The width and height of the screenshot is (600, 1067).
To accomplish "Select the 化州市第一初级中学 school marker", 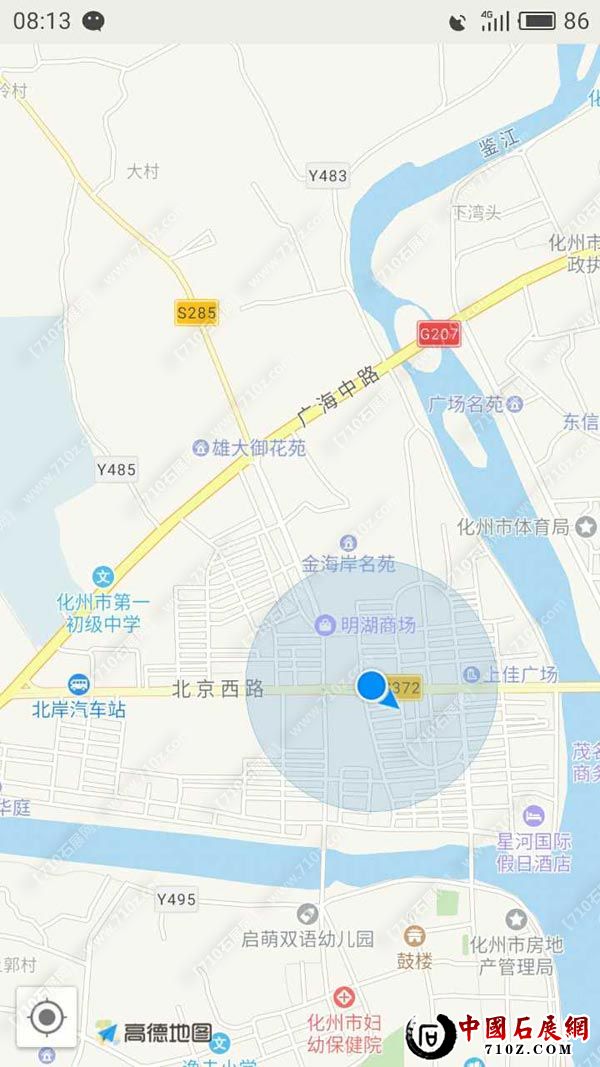I will click(x=103, y=577).
